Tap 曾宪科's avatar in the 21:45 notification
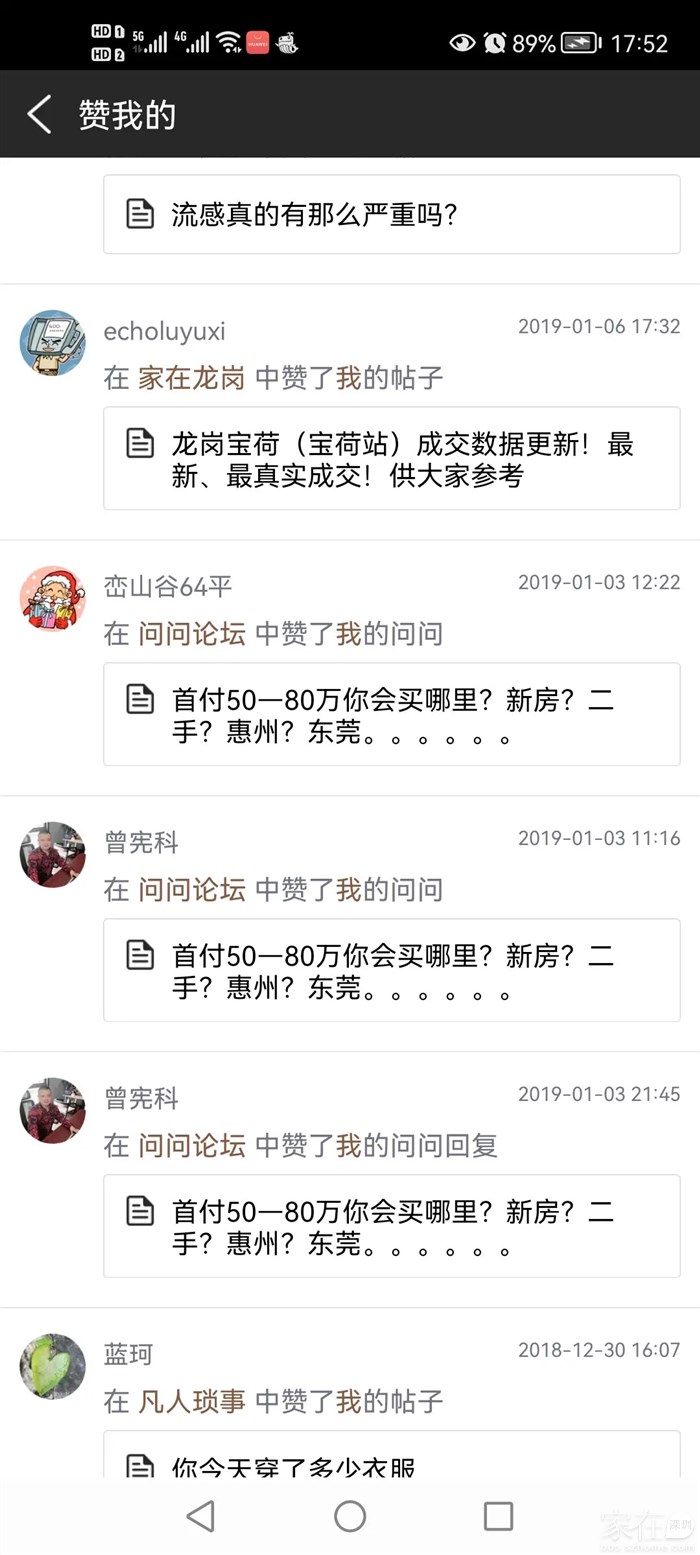Screen dimensions: 700x1555 (53, 1111)
